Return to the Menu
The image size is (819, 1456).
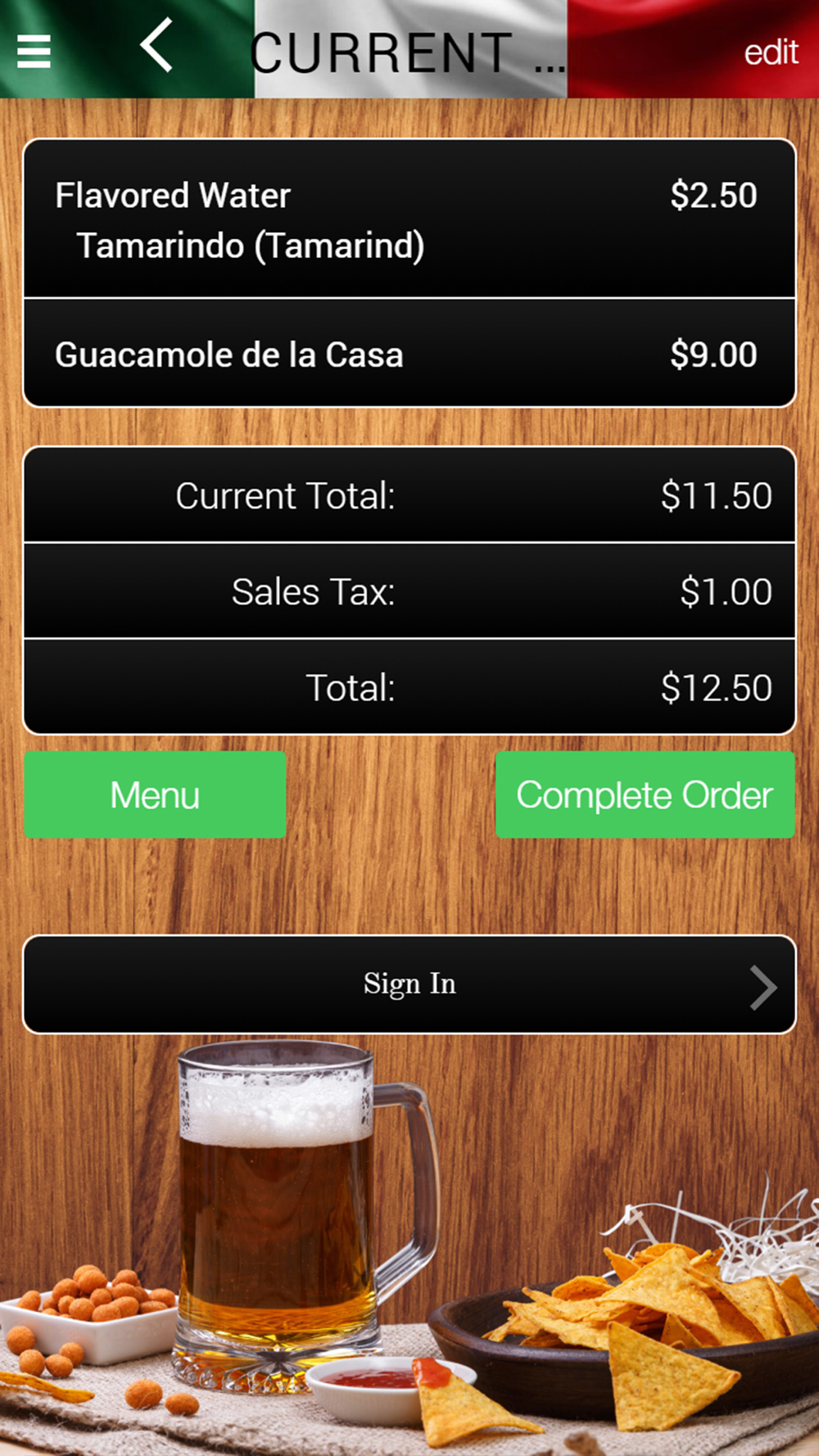tap(155, 794)
